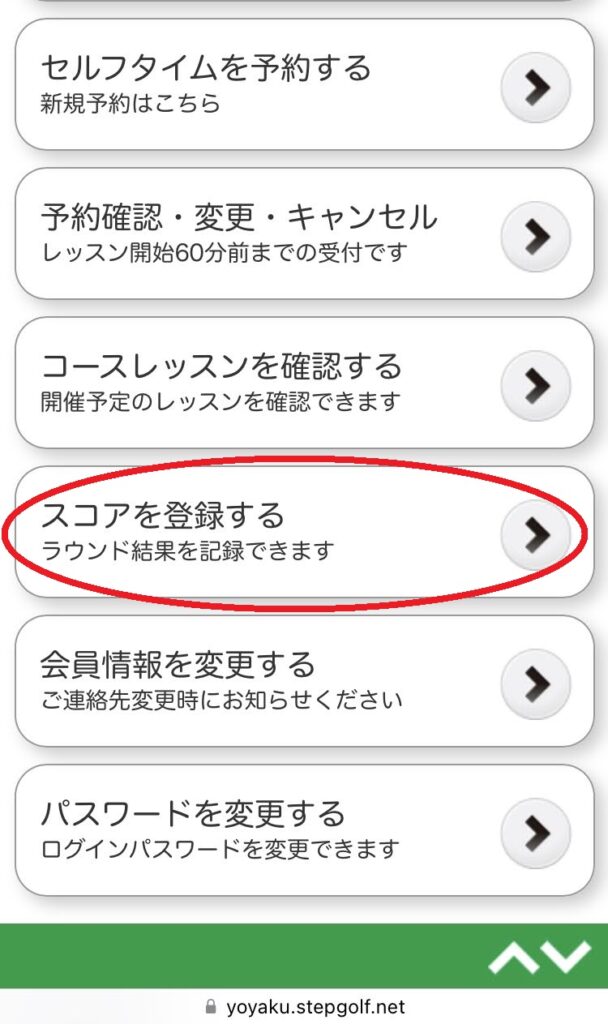Screen dimensions: 608x1024
Task: Tap the up arrow in the green bar
Action: tap(514, 960)
